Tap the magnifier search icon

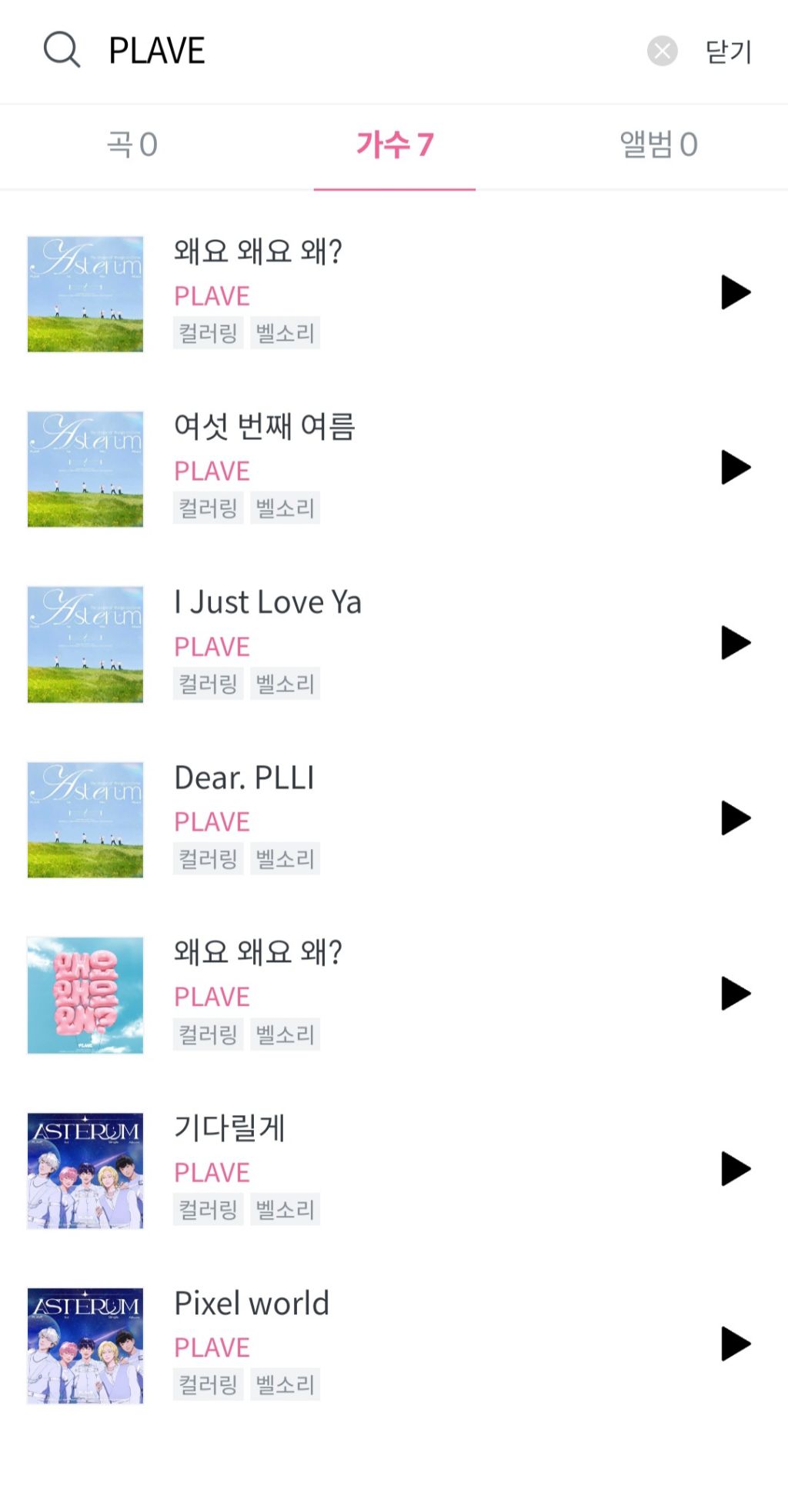(x=62, y=51)
